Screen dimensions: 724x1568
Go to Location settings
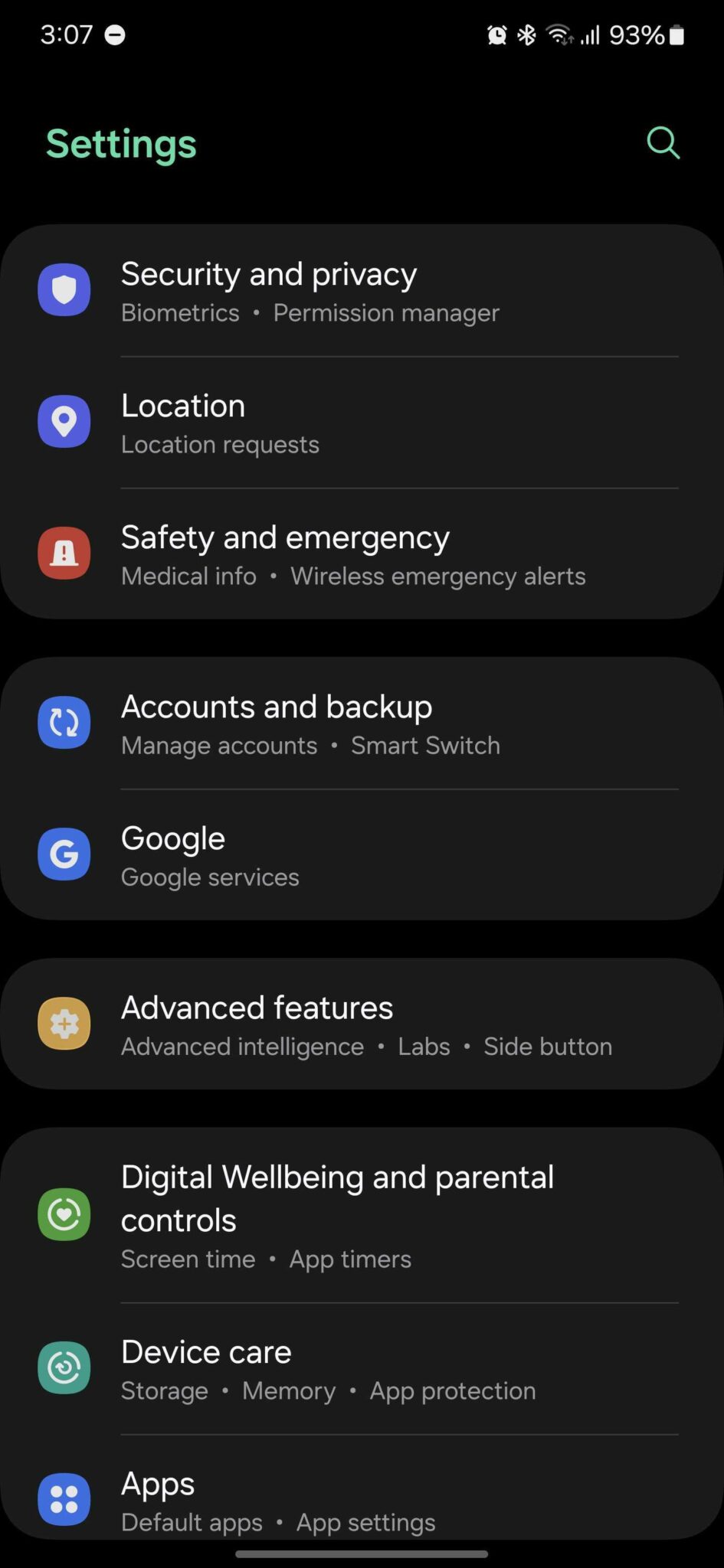coord(360,423)
